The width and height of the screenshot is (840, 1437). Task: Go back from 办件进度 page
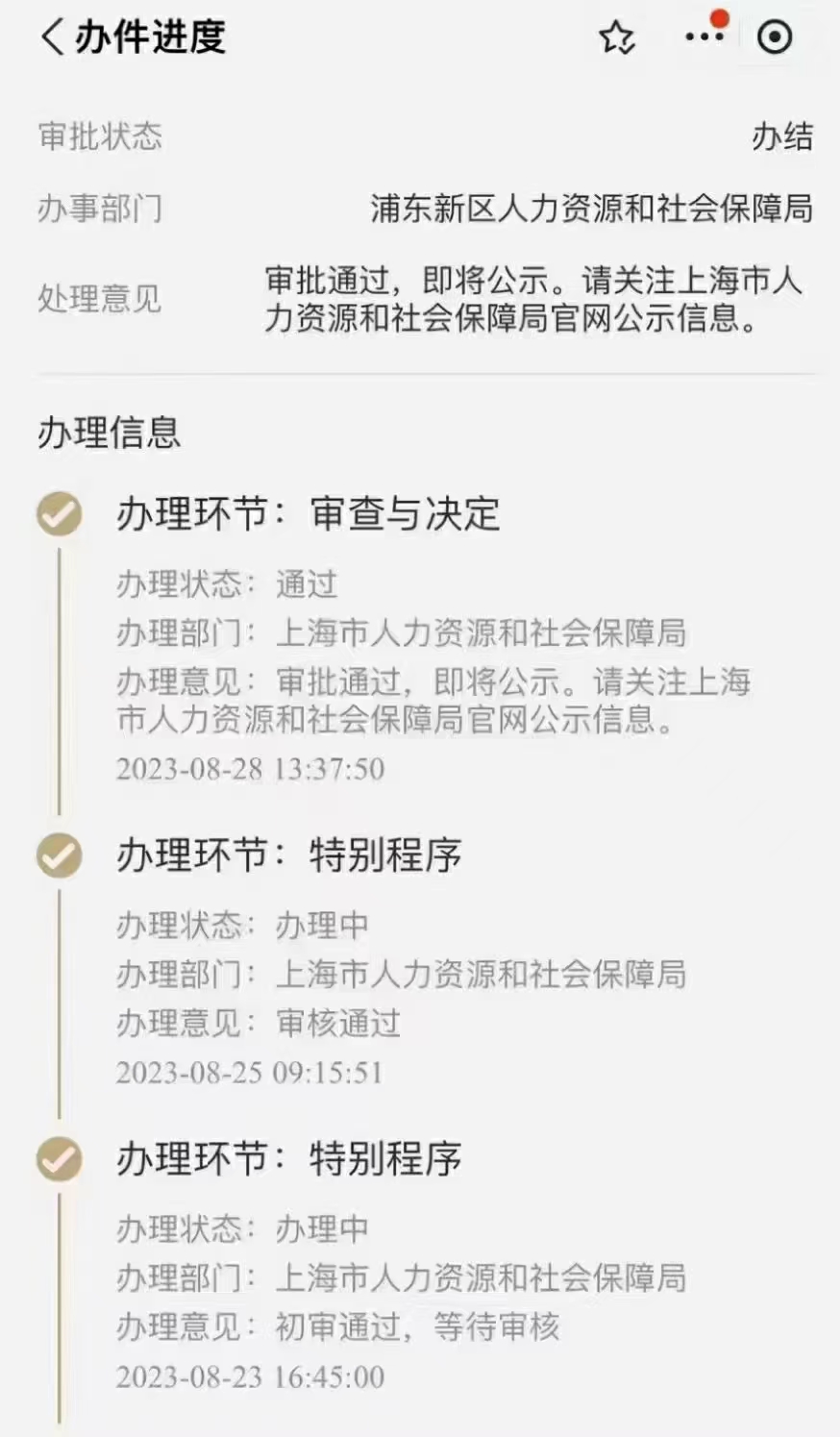(52, 37)
